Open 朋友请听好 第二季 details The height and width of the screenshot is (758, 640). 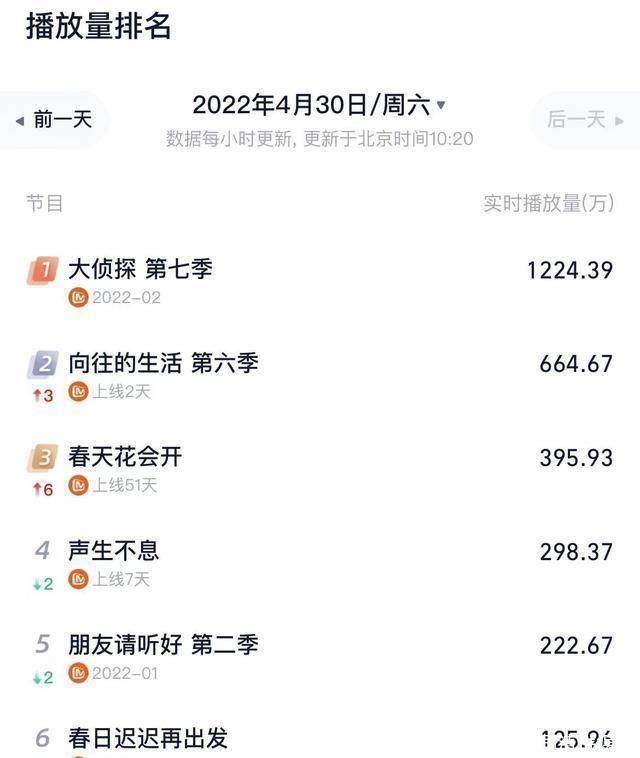point(163,645)
